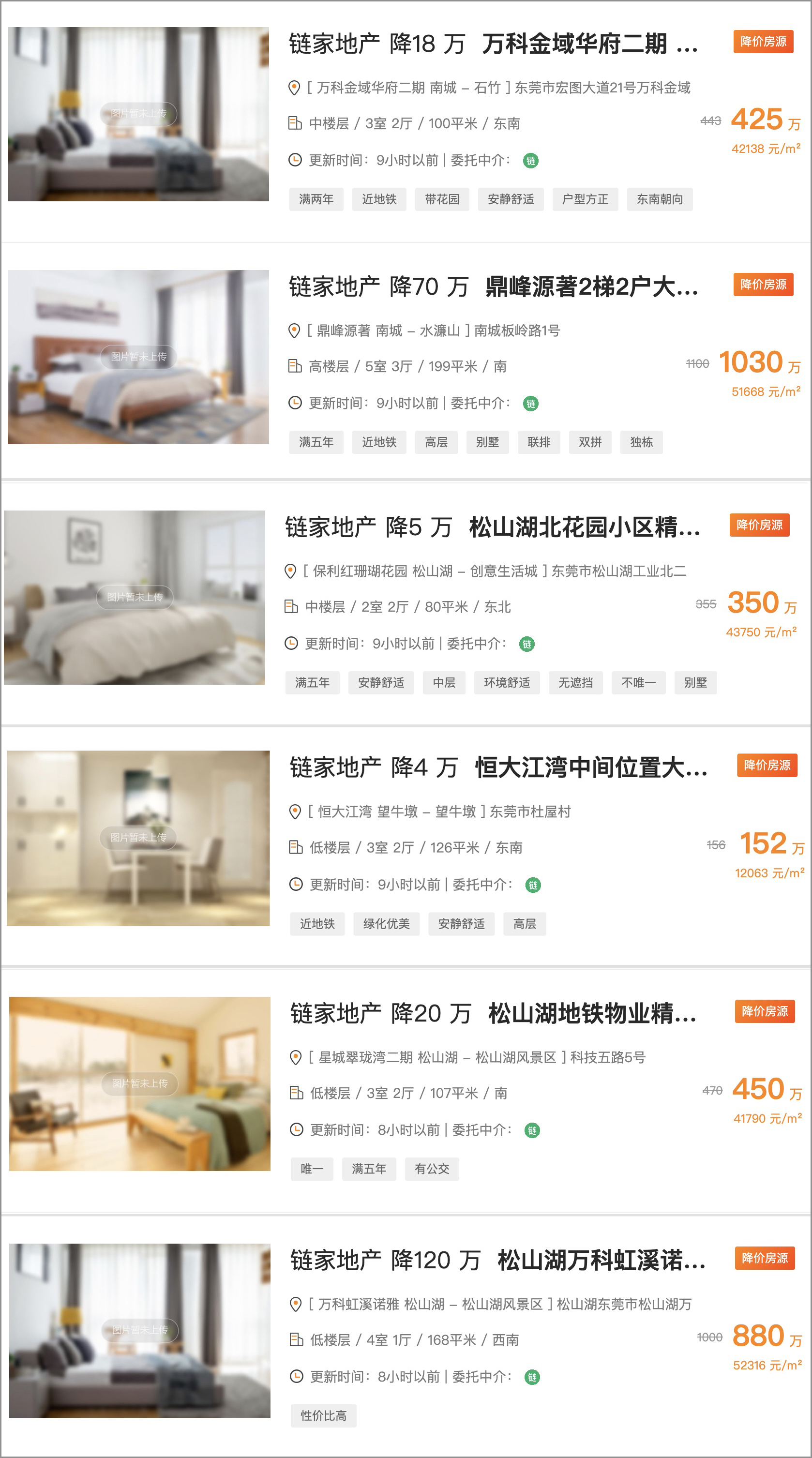This screenshot has width=812, height=1458.
Task: Open the 松山湖北花园小区 listing
Action: [x=492, y=527]
